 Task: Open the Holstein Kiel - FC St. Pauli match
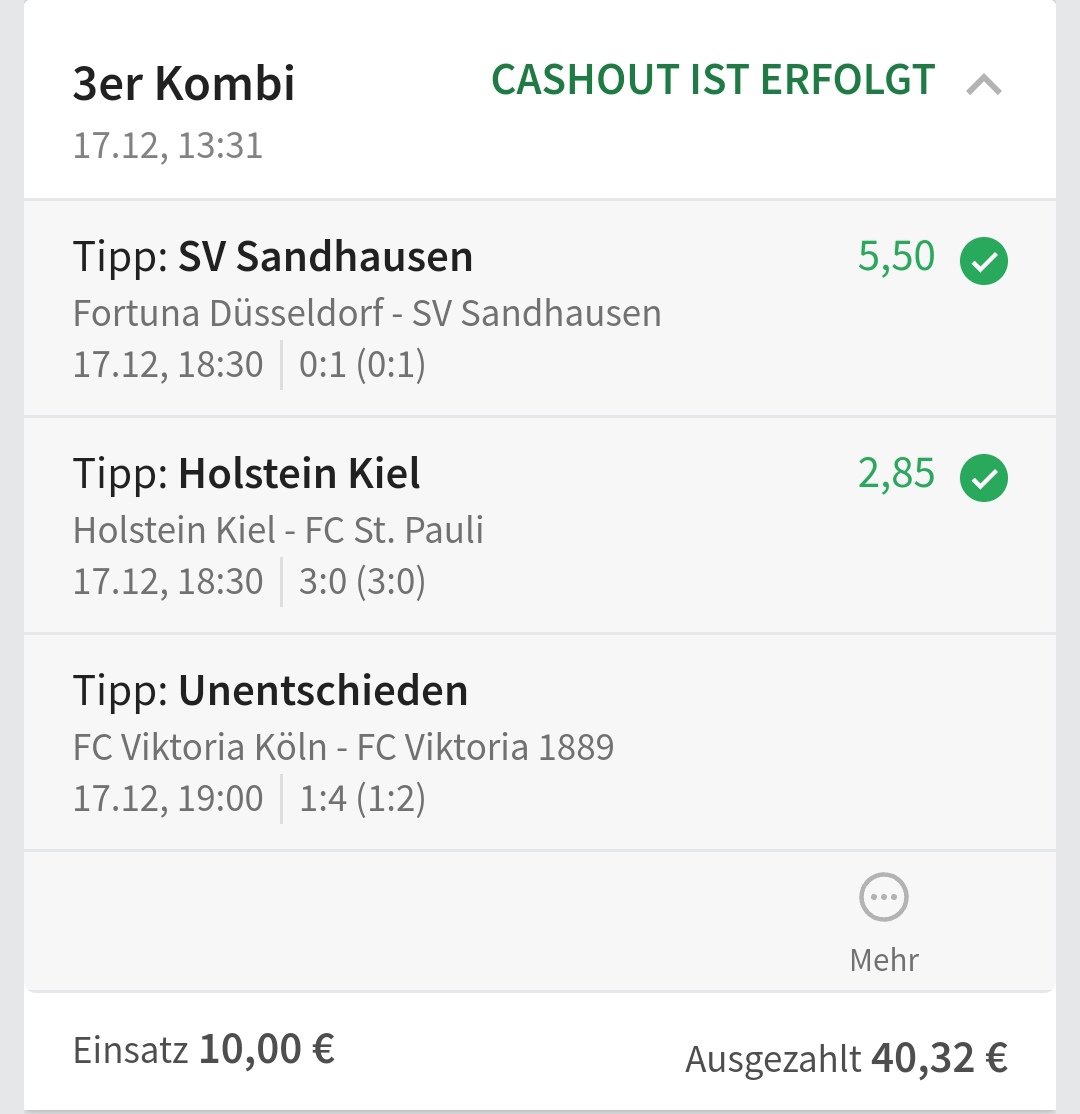coord(278,530)
